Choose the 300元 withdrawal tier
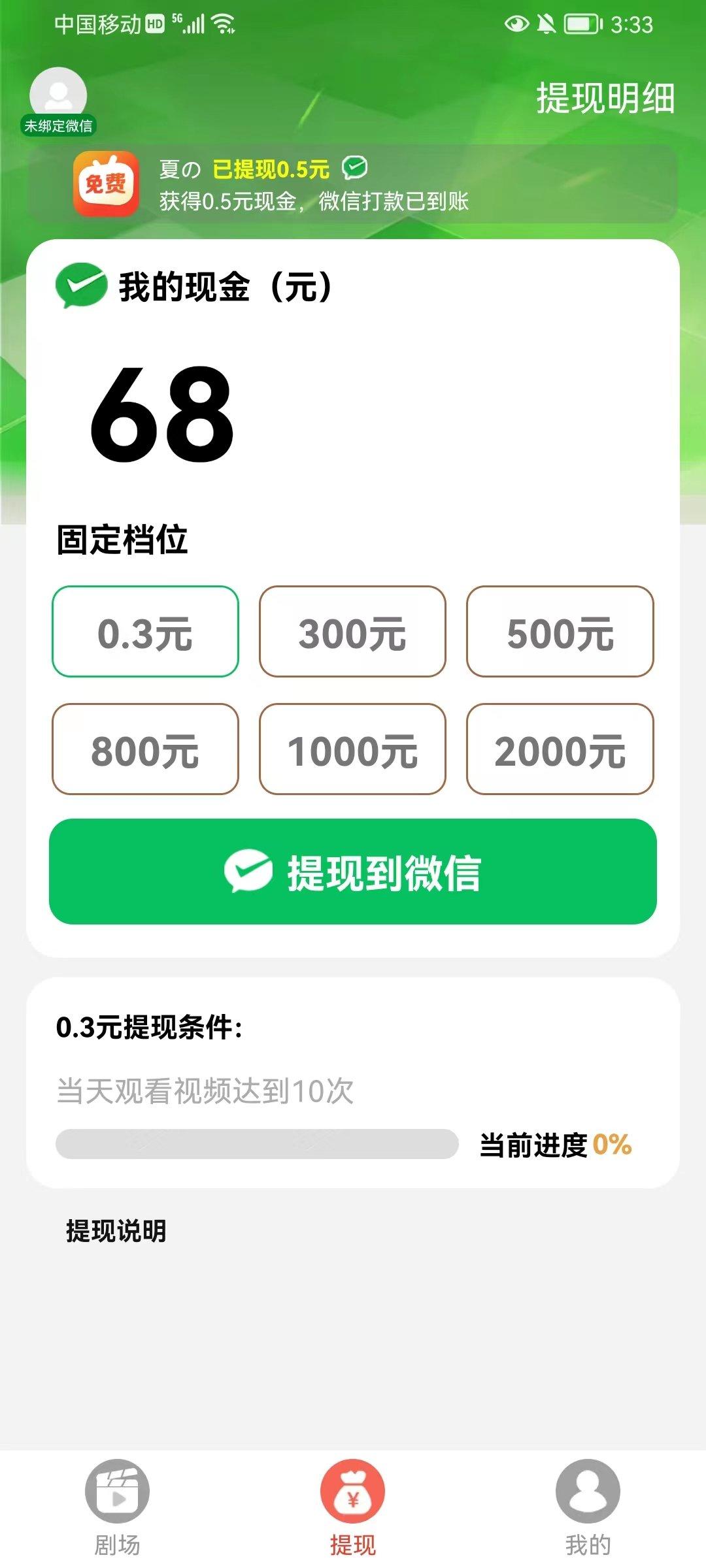 click(353, 630)
